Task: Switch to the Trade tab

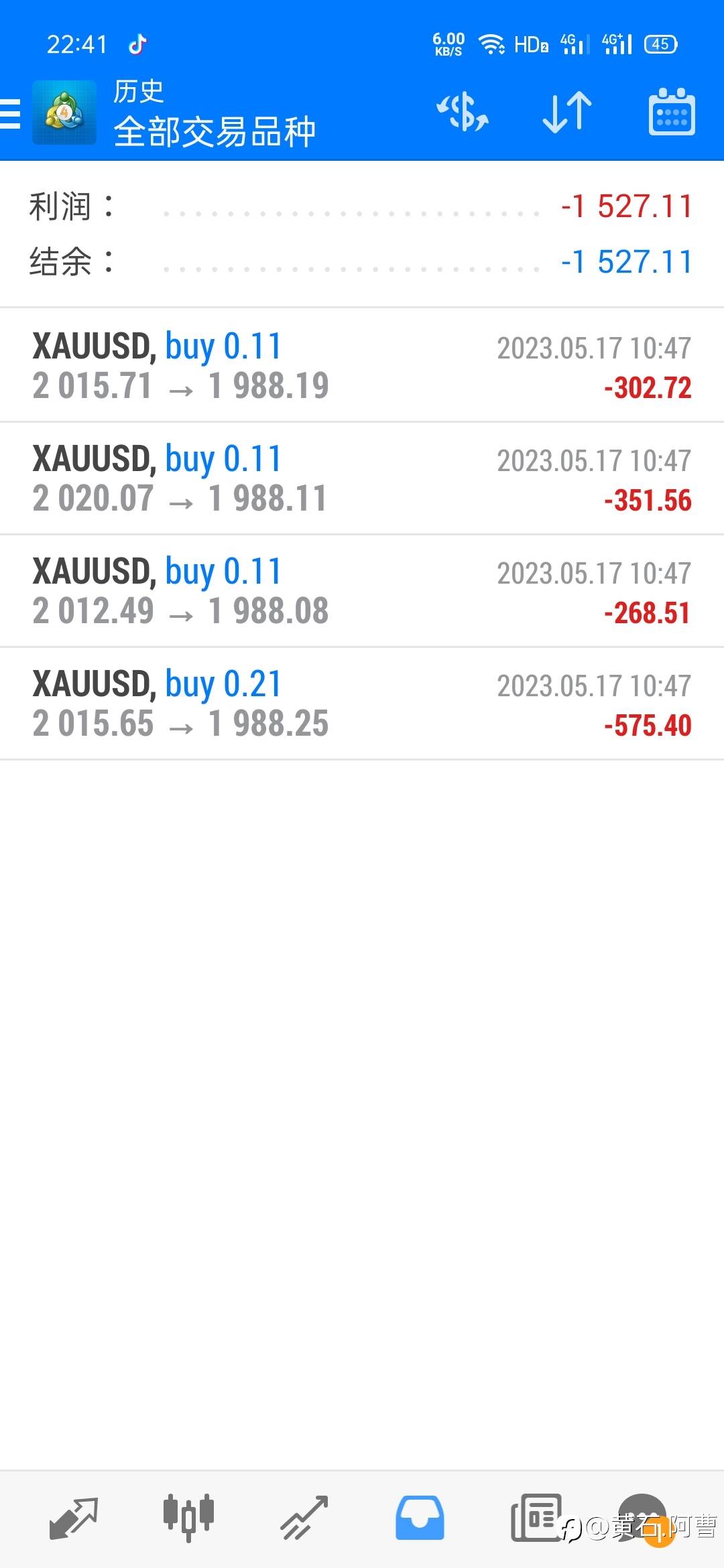Action: pos(304,1517)
